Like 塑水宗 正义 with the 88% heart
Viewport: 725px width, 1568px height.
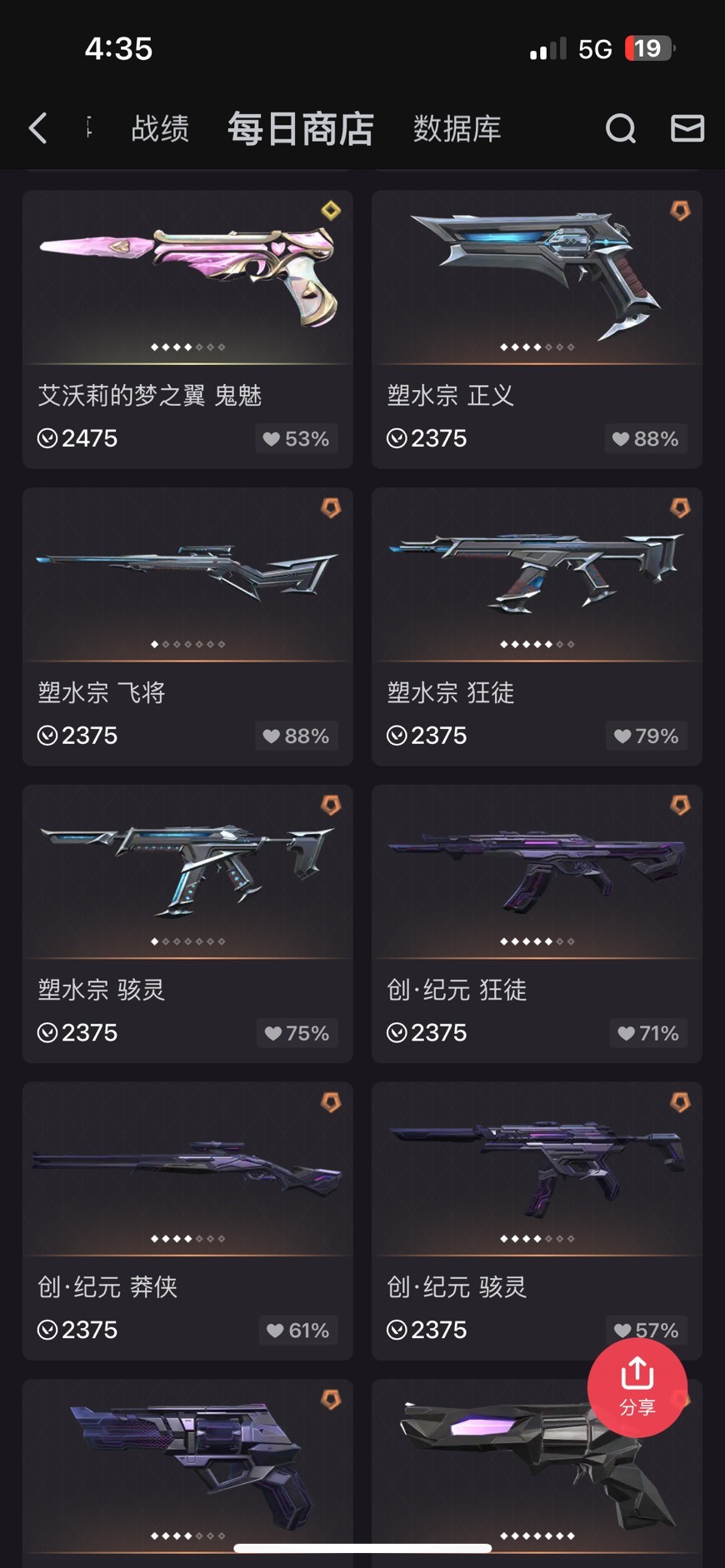click(x=645, y=439)
